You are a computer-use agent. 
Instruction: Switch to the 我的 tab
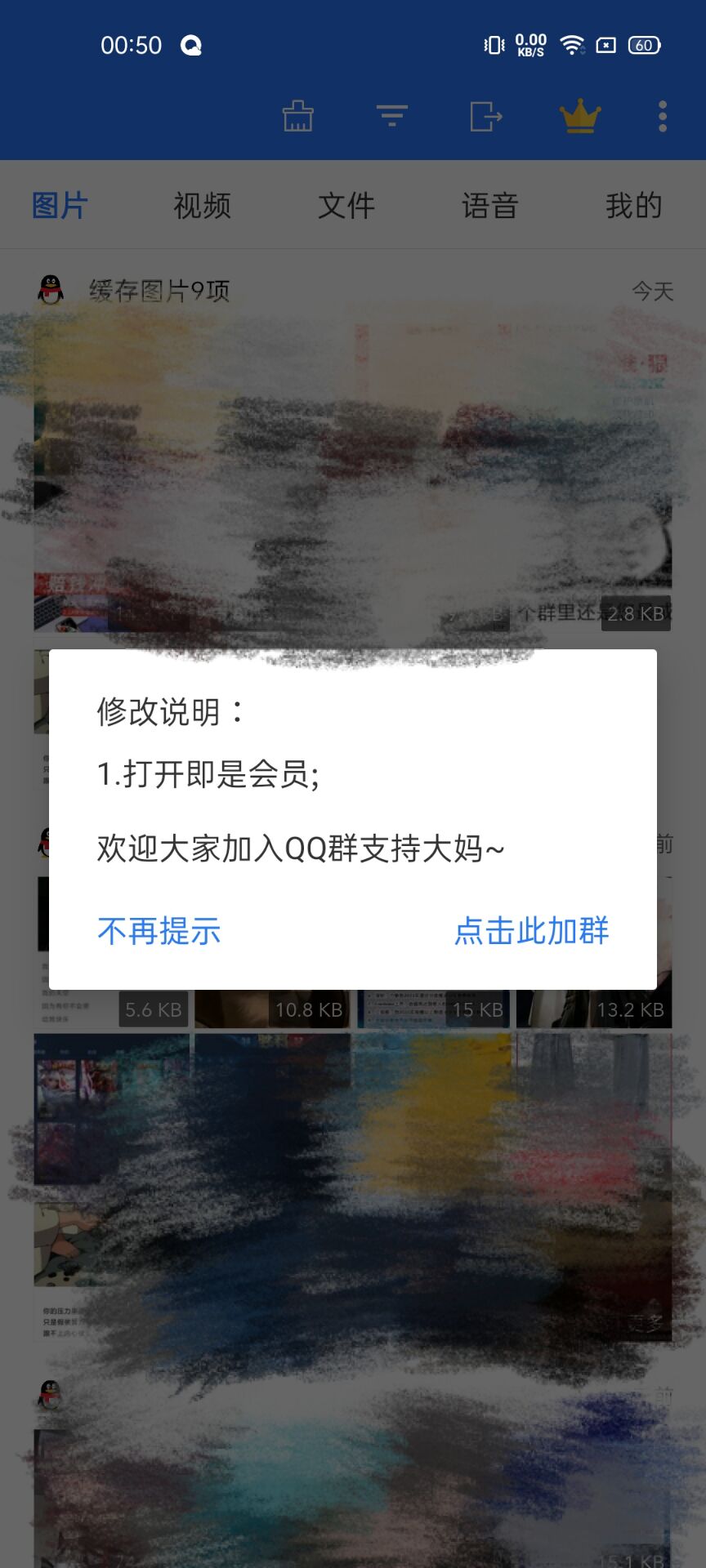634,206
